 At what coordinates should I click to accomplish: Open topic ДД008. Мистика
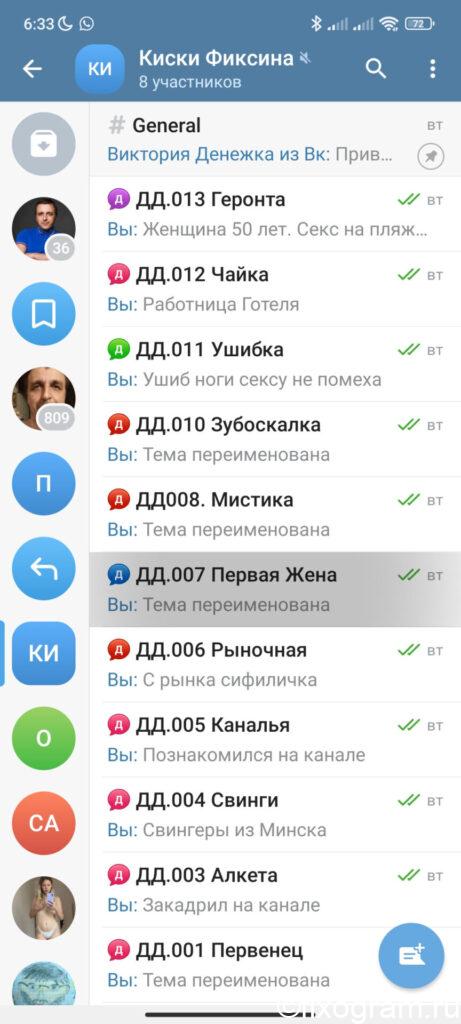pos(275,515)
